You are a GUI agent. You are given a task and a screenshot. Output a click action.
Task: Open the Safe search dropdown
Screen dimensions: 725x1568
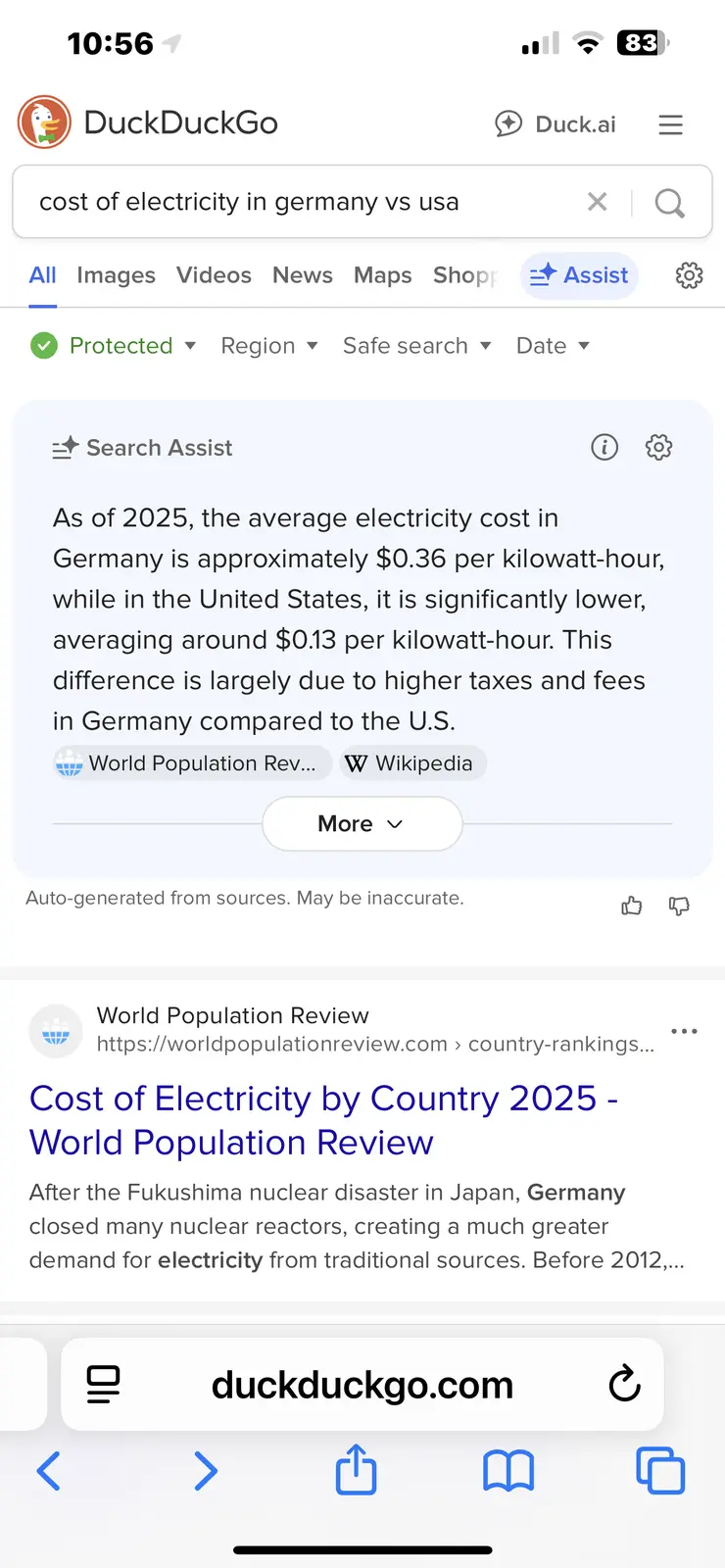pos(416,346)
